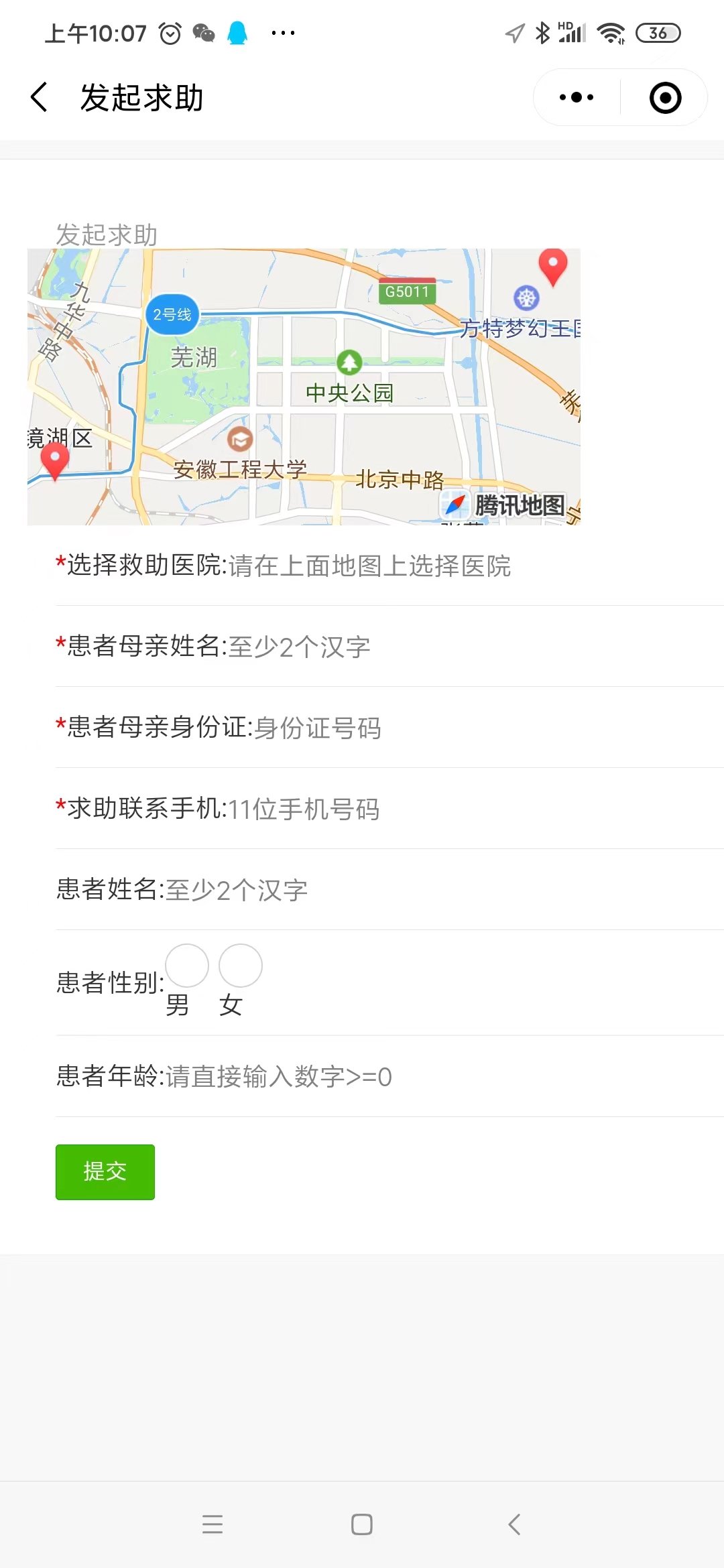Open the mini program more-options menu
The image size is (724, 1568).
(577, 98)
